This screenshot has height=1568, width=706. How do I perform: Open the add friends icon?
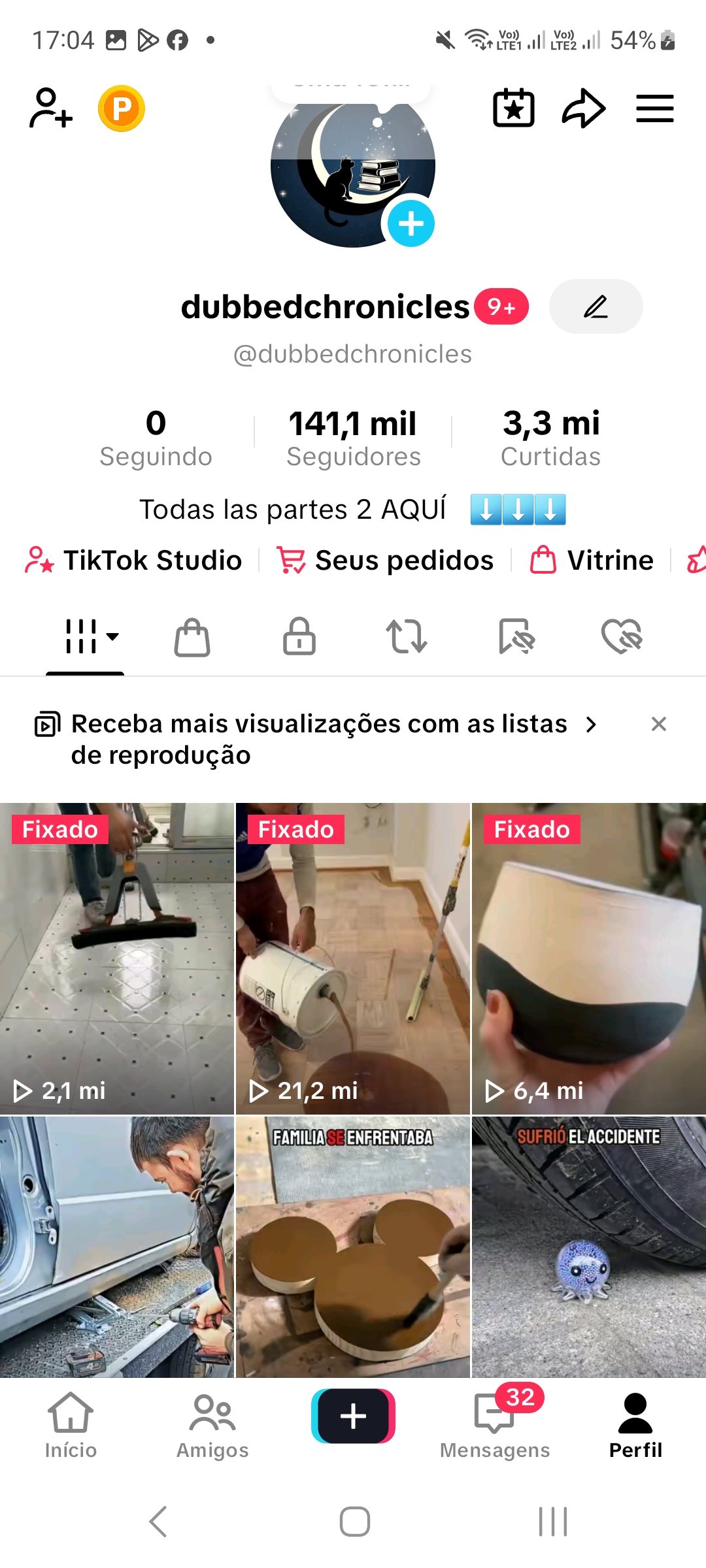[50, 108]
